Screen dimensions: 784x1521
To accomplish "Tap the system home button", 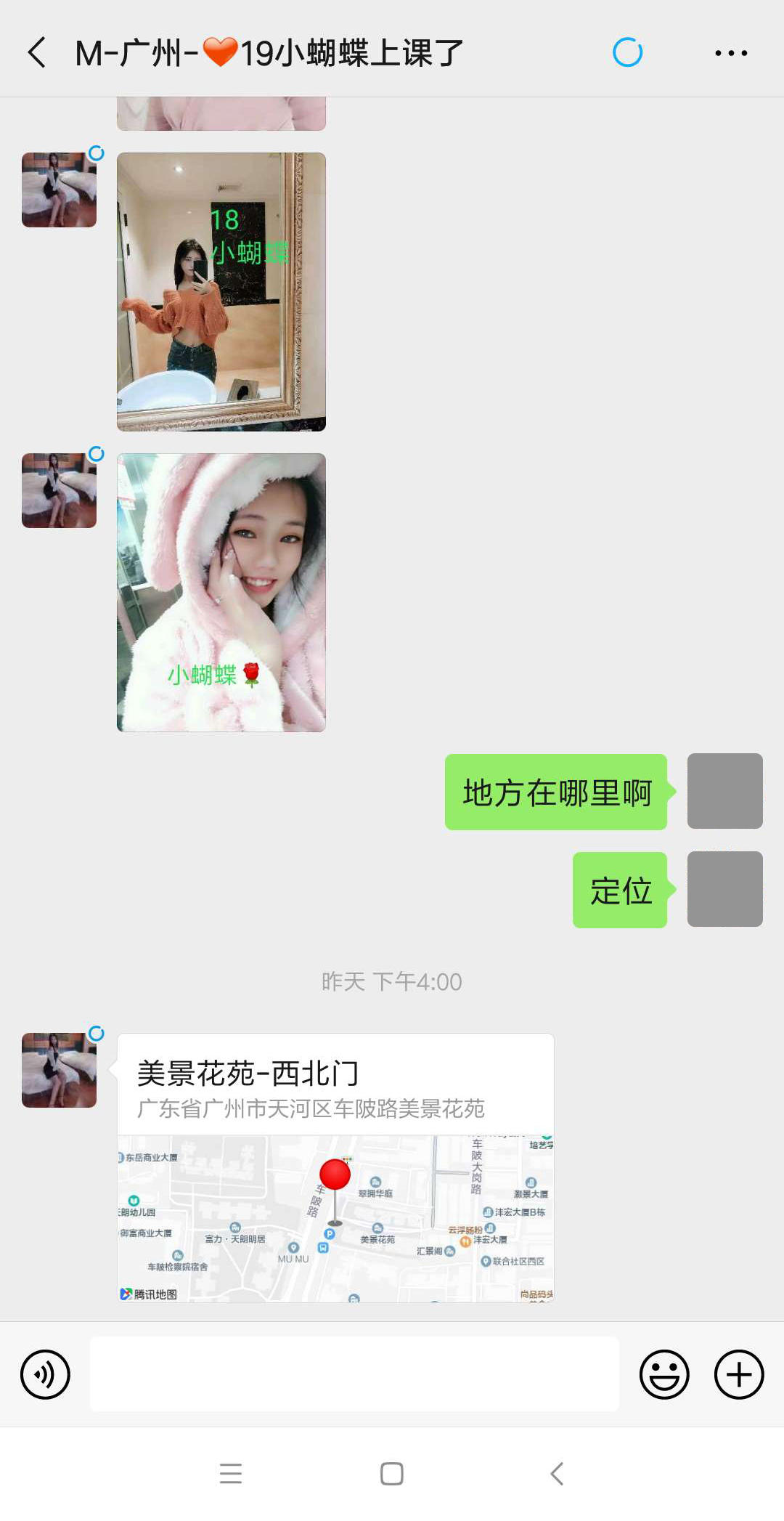I will point(392,1474).
